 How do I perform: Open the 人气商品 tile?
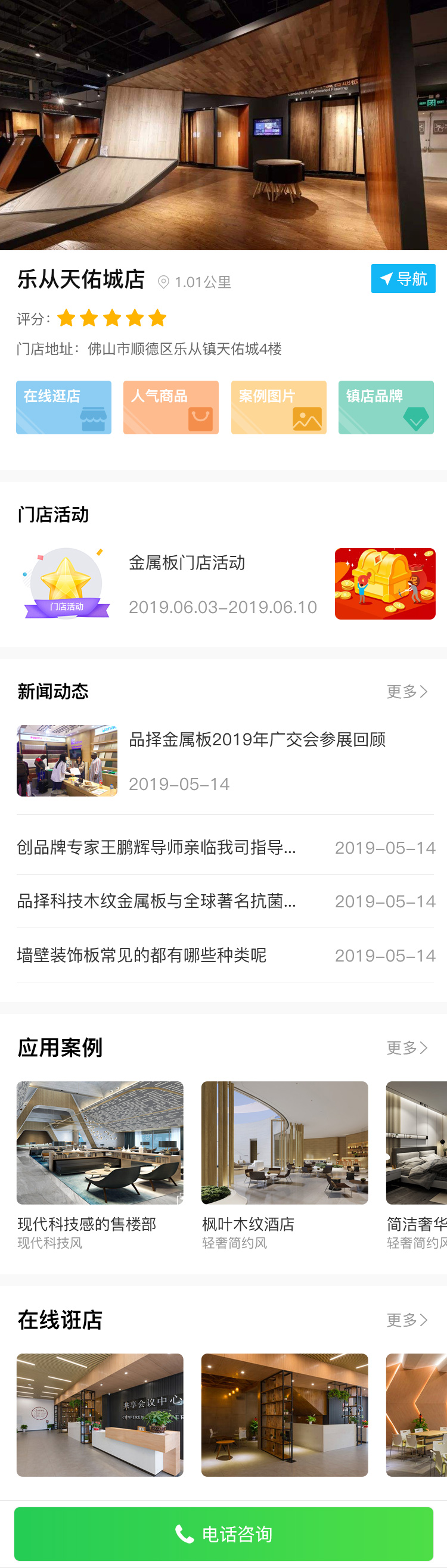(x=171, y=407)
